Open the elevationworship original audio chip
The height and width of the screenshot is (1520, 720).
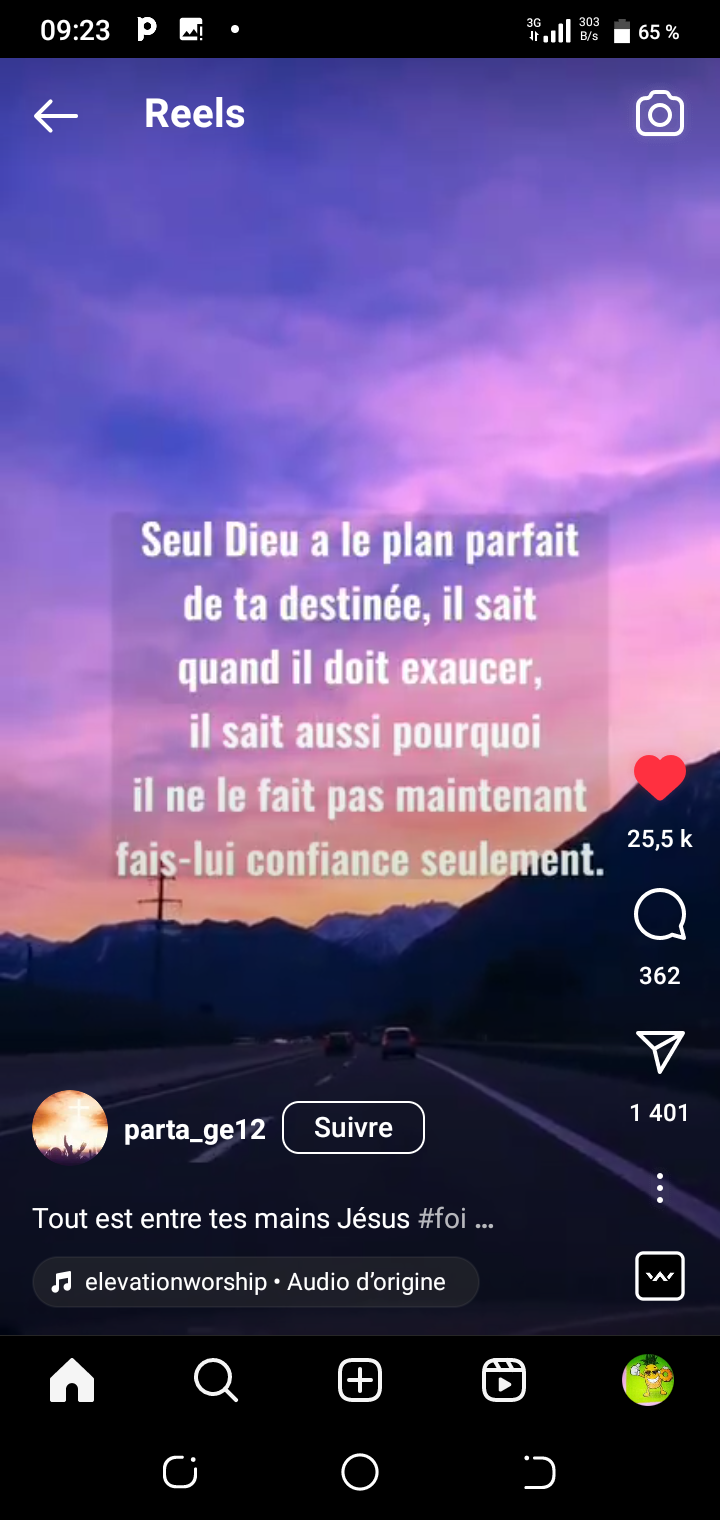click(256, 1282)
